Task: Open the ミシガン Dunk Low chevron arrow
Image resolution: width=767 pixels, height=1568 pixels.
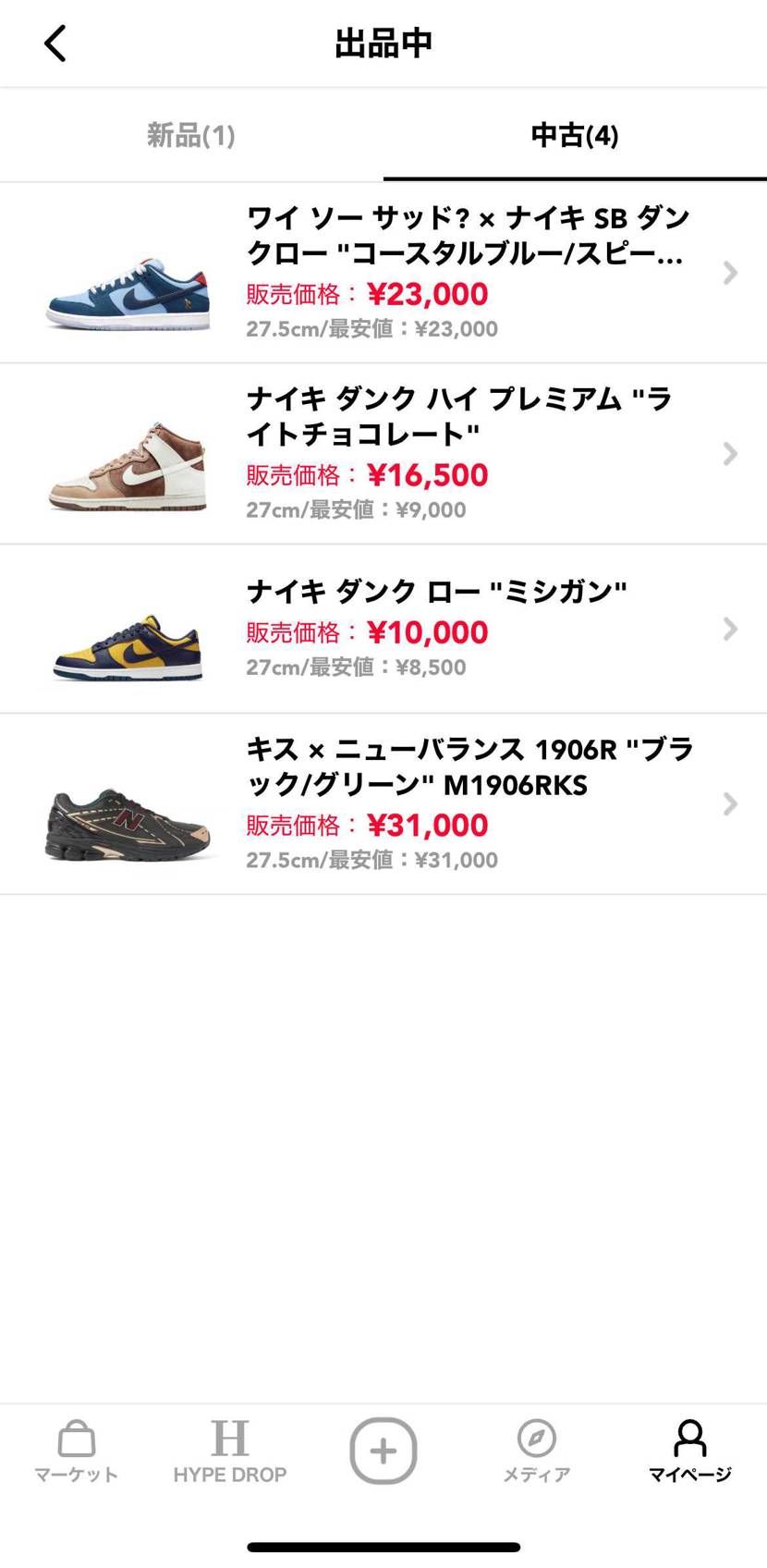Action: 729,629
